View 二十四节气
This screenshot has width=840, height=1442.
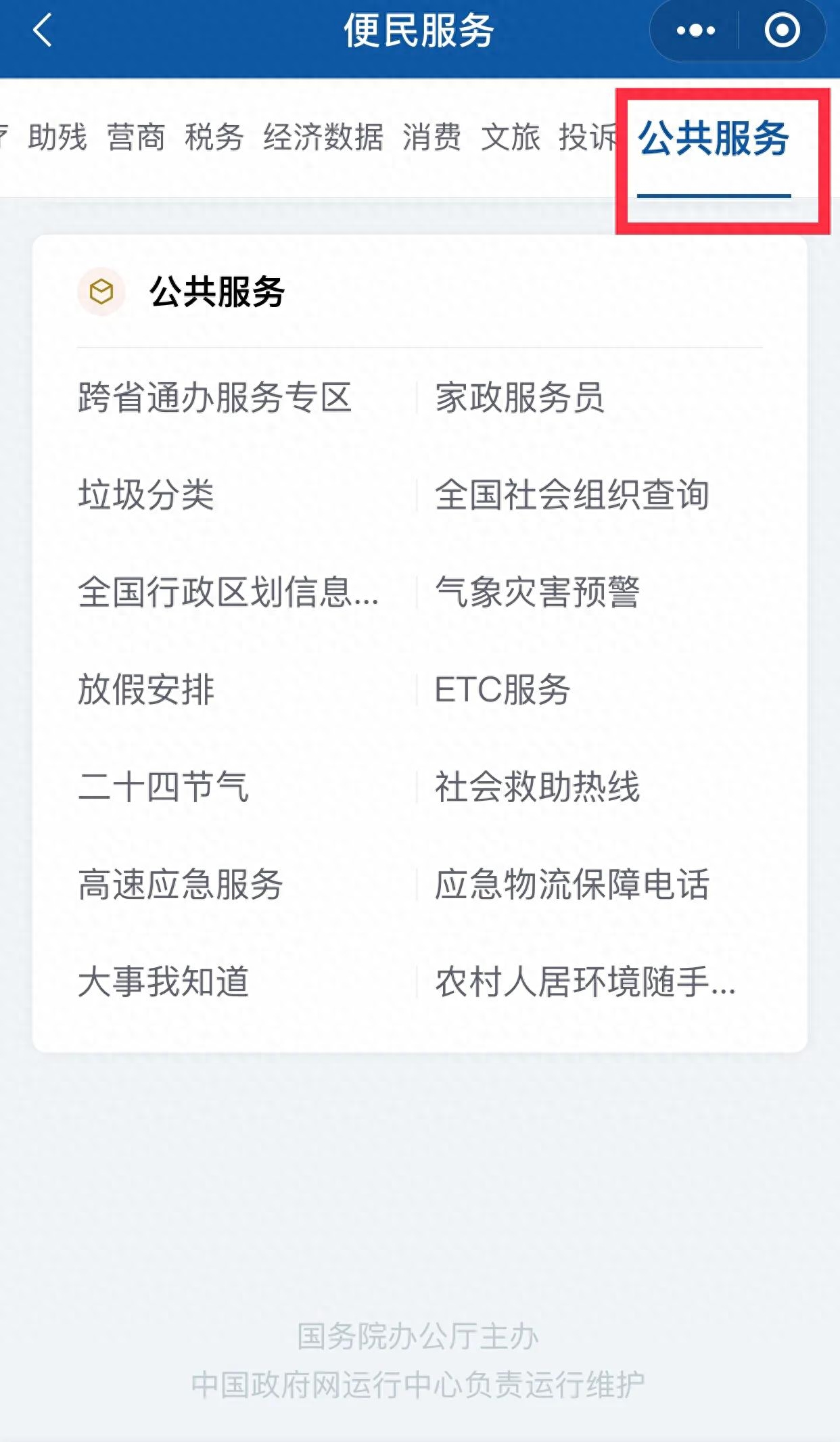tap(164, 787)
